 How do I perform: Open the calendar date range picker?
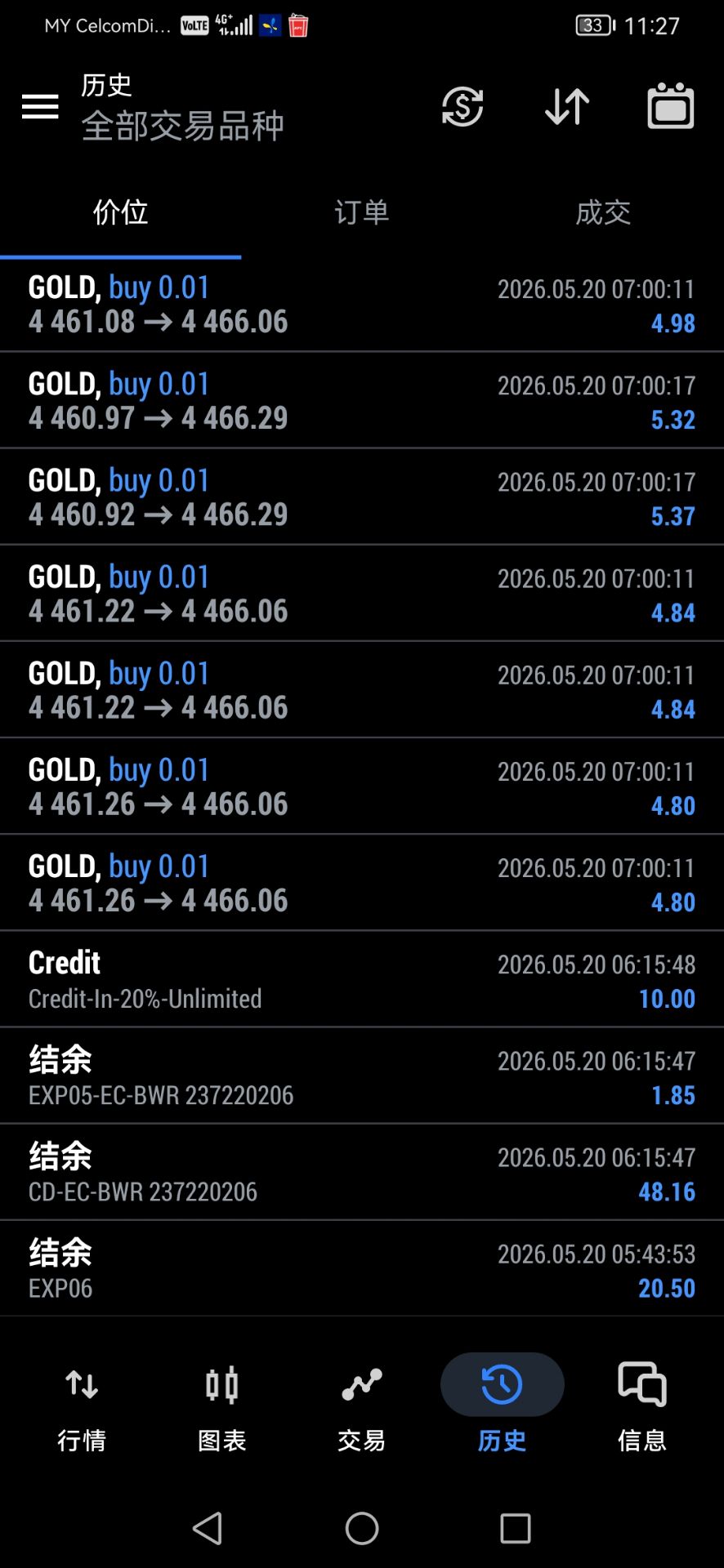point(671,106)
